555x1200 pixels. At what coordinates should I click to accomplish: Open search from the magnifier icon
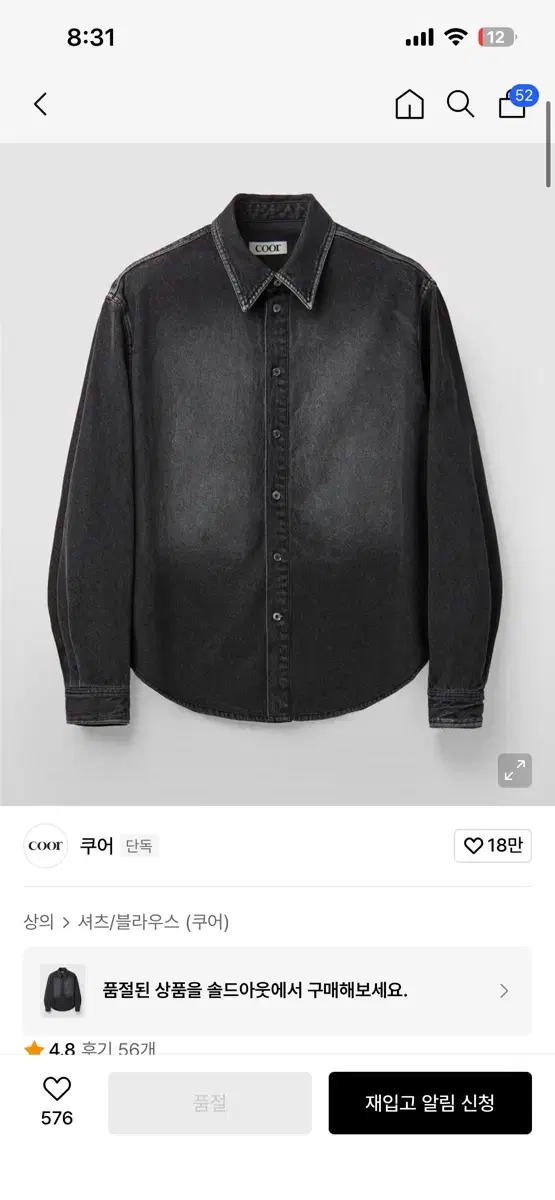tap(460, 104)
